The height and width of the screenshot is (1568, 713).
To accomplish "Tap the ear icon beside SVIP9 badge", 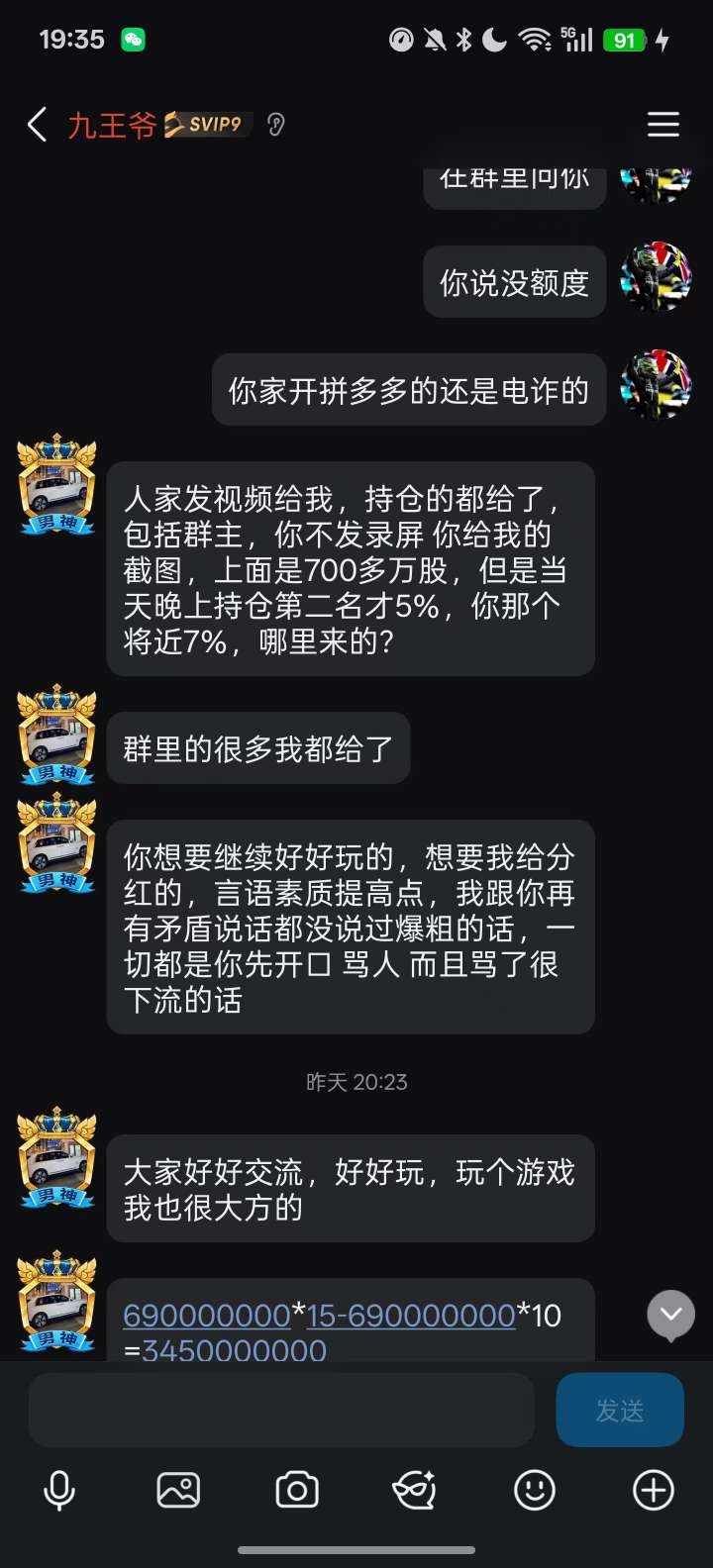I will 276,125.
